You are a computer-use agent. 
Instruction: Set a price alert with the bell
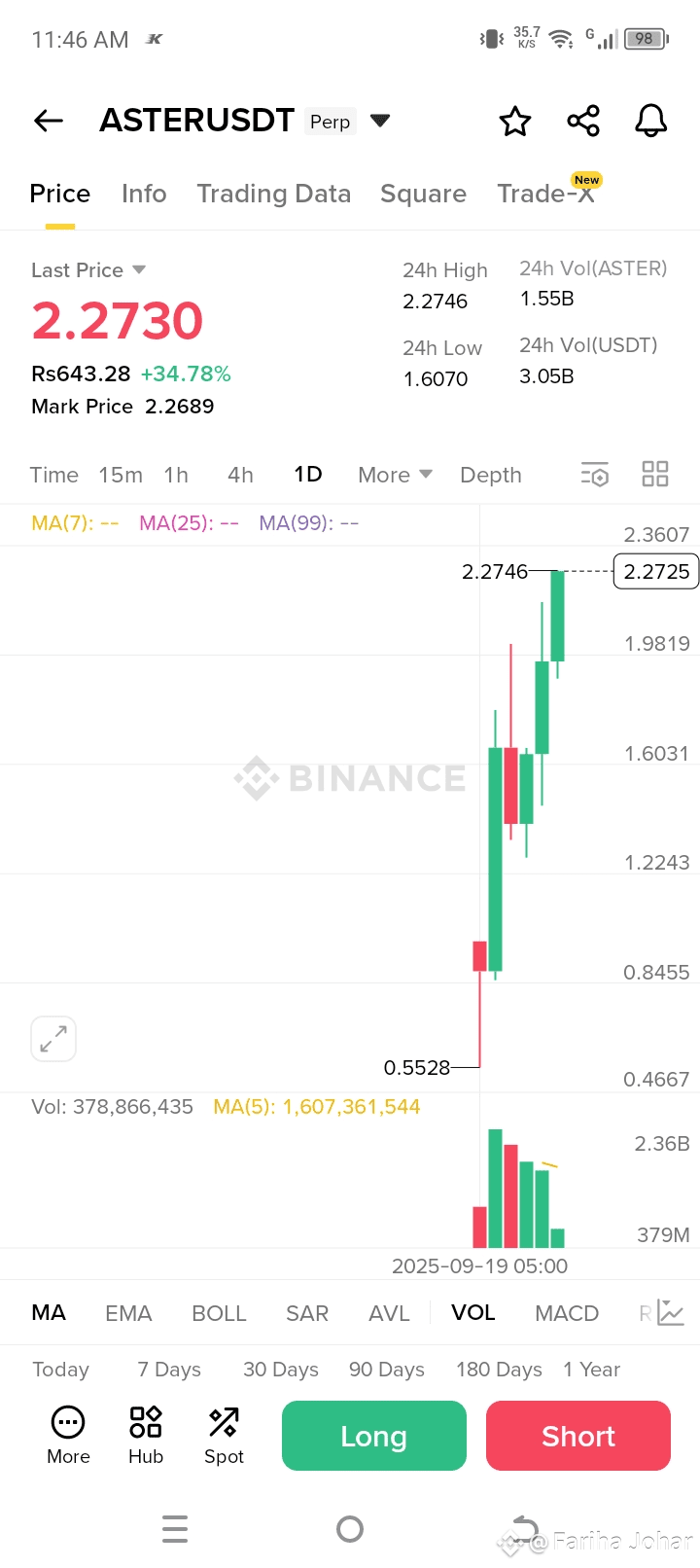click(x=651, y=121)
